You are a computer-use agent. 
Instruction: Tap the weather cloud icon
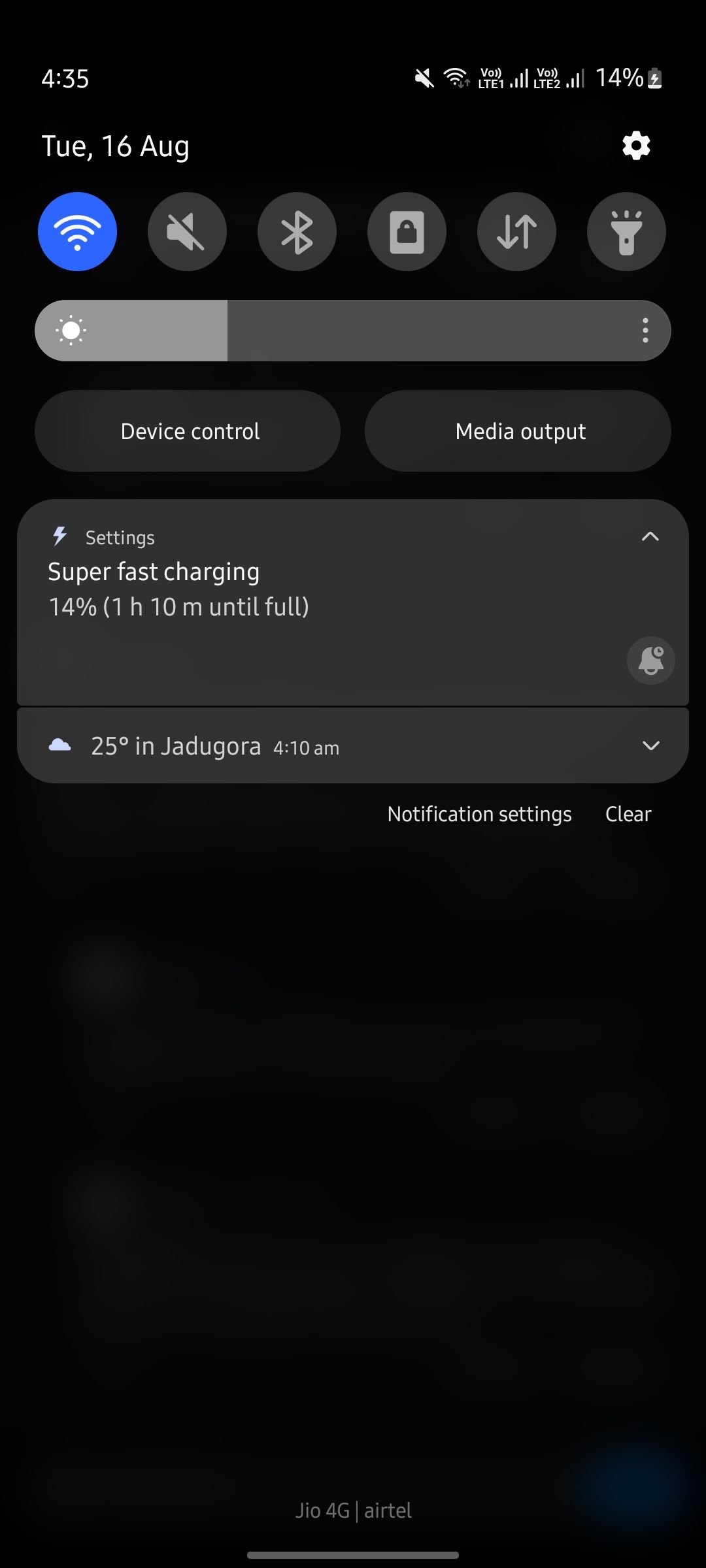[x=59, y=745]
